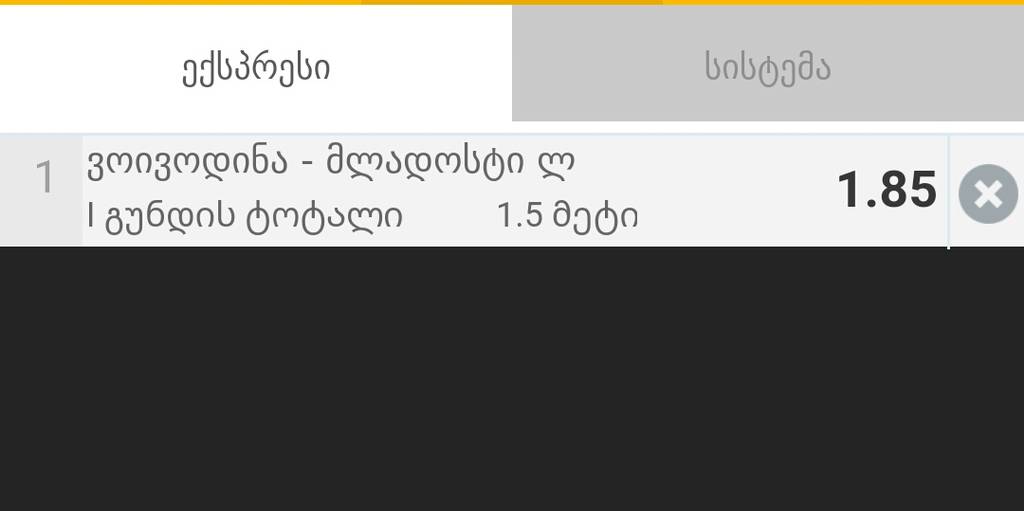Switch to the სისტემა tab
Screen dimensions: 1024x511
[x=767, y=68]
